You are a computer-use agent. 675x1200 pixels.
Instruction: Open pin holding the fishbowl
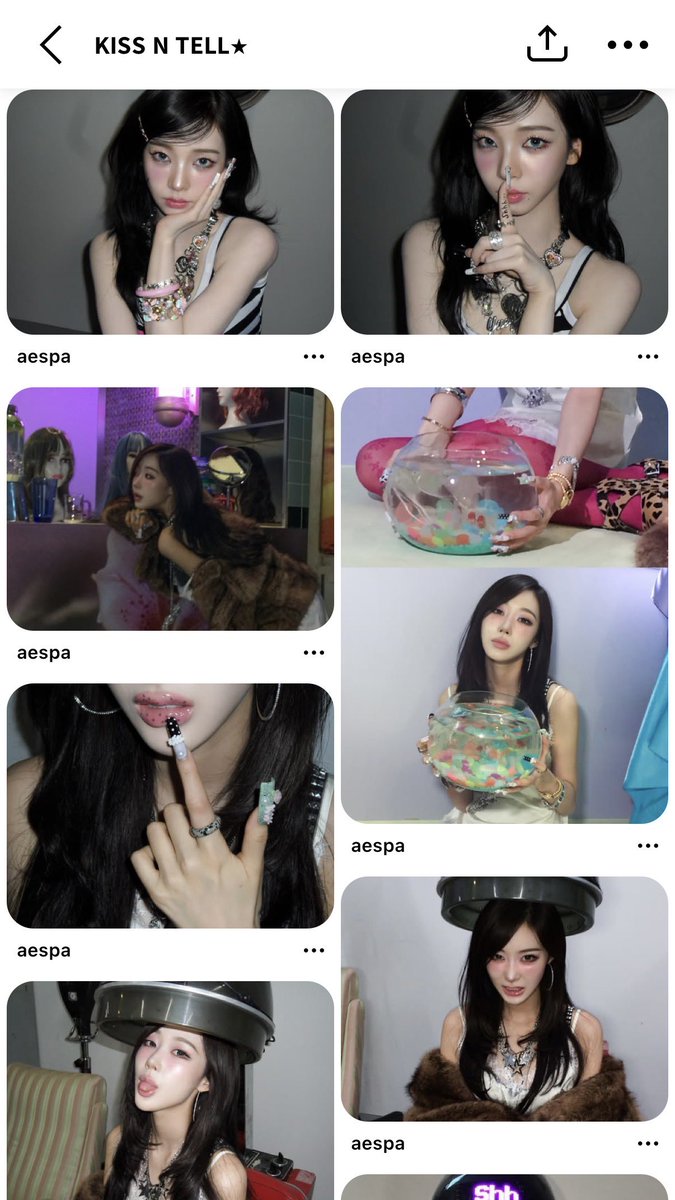tap(504, 605)
